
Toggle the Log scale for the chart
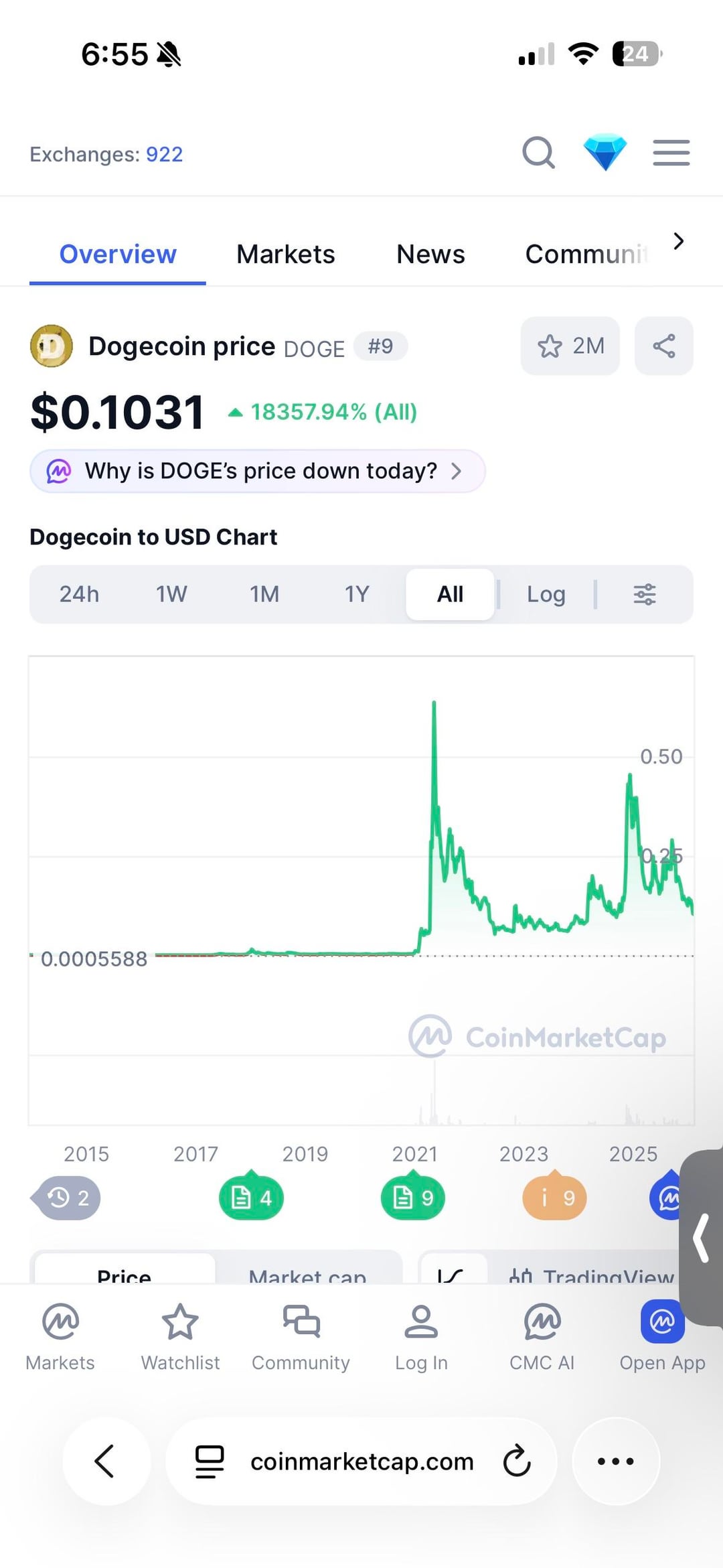pyautogui.click(x=546, y=594)
